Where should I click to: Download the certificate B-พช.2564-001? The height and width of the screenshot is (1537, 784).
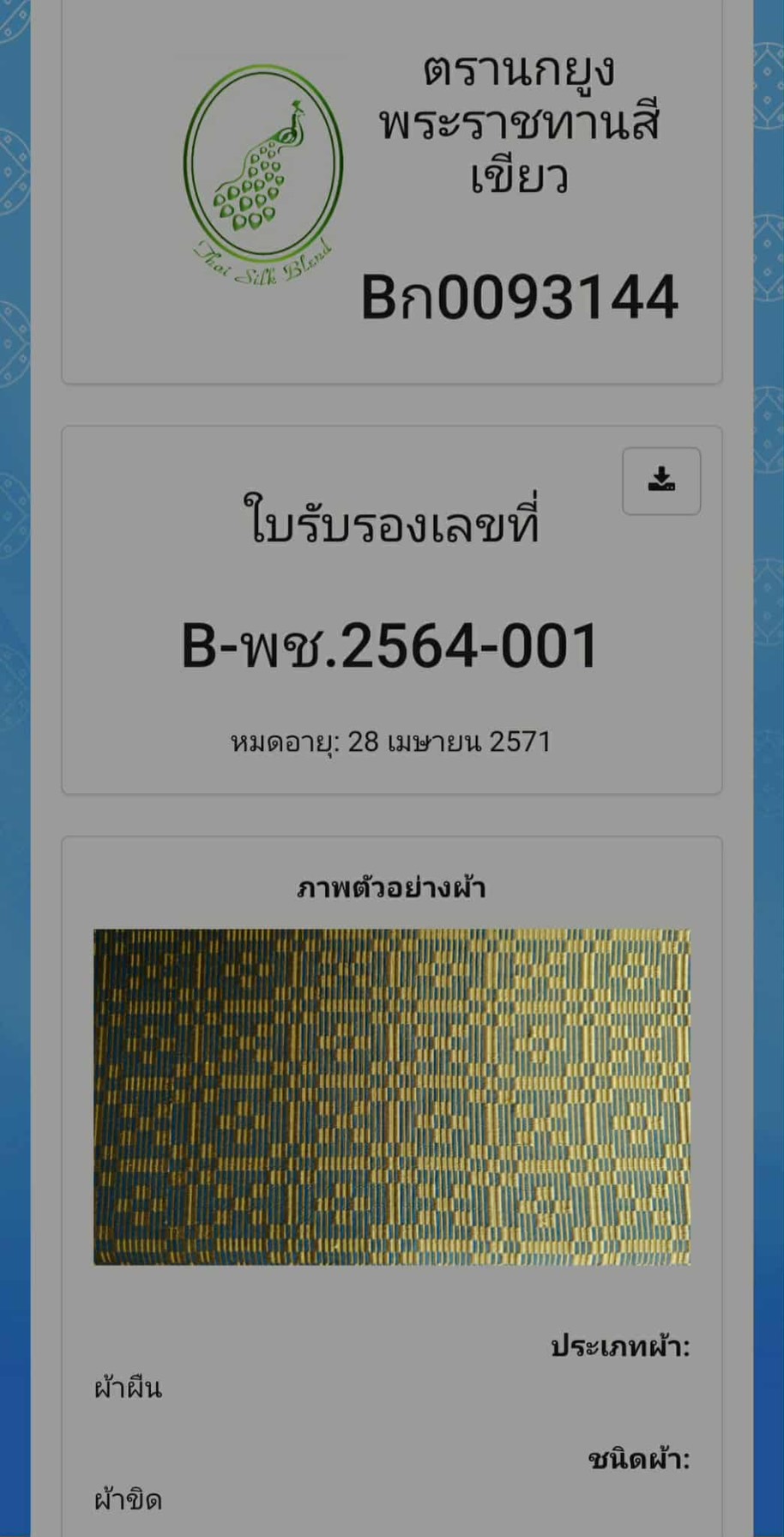coord(660,481)
